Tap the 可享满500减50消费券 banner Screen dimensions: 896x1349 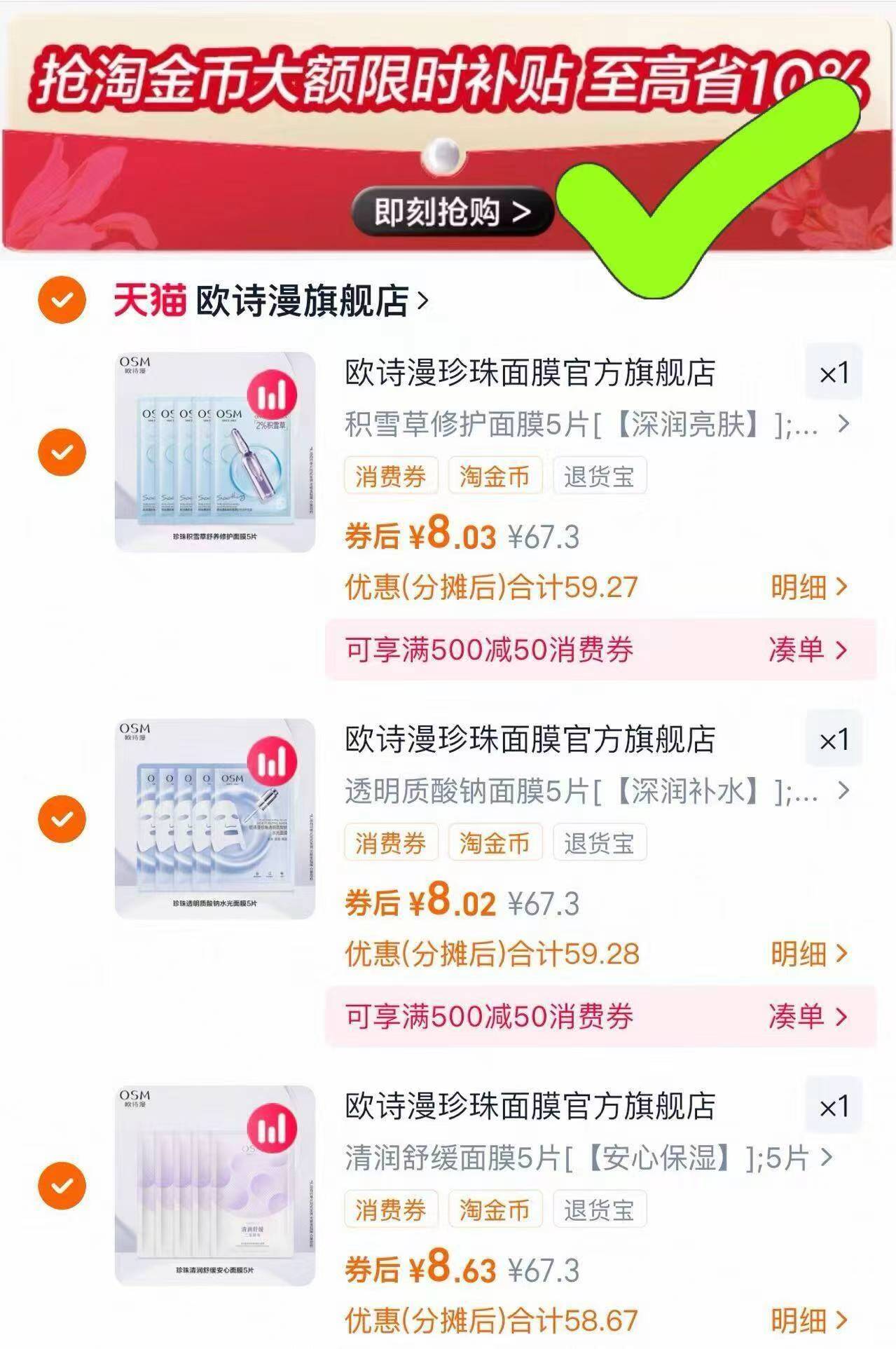[490, 650]
